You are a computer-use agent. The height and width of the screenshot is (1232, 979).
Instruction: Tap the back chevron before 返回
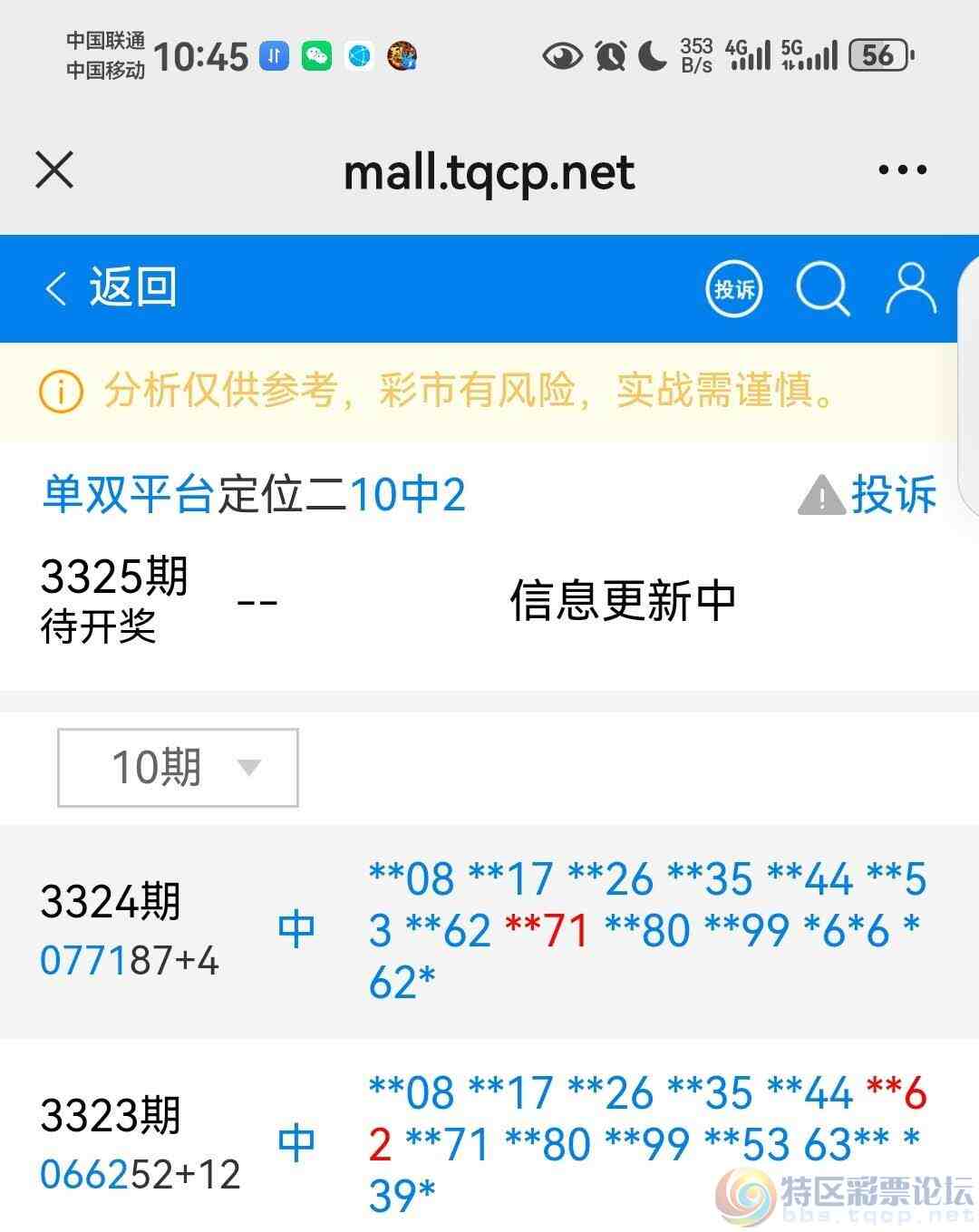pyautogui.click(x=56, y=288)
